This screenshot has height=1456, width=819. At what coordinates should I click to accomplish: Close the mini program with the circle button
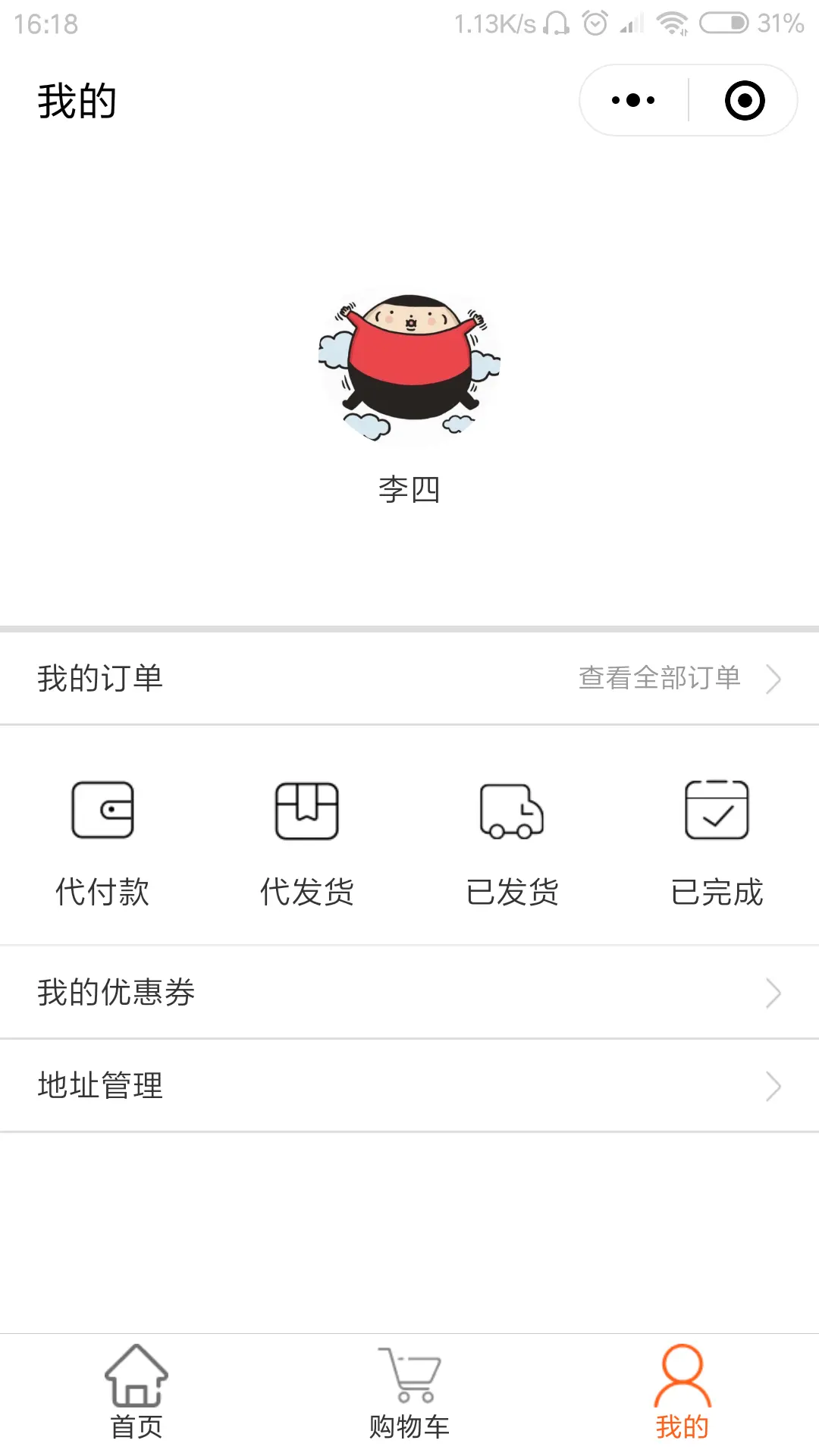point(745,100)
